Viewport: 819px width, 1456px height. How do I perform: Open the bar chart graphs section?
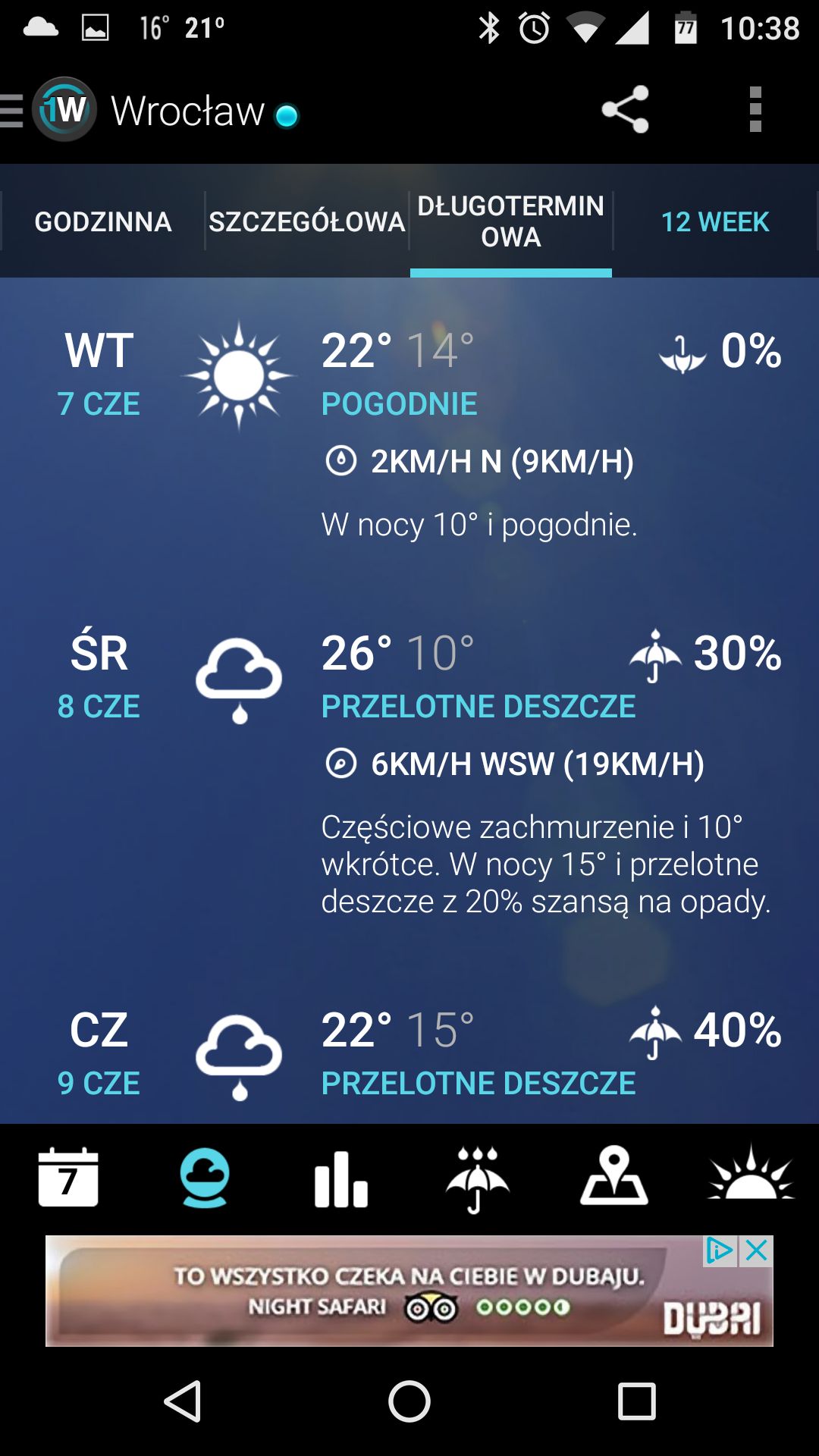[341, 1178]
